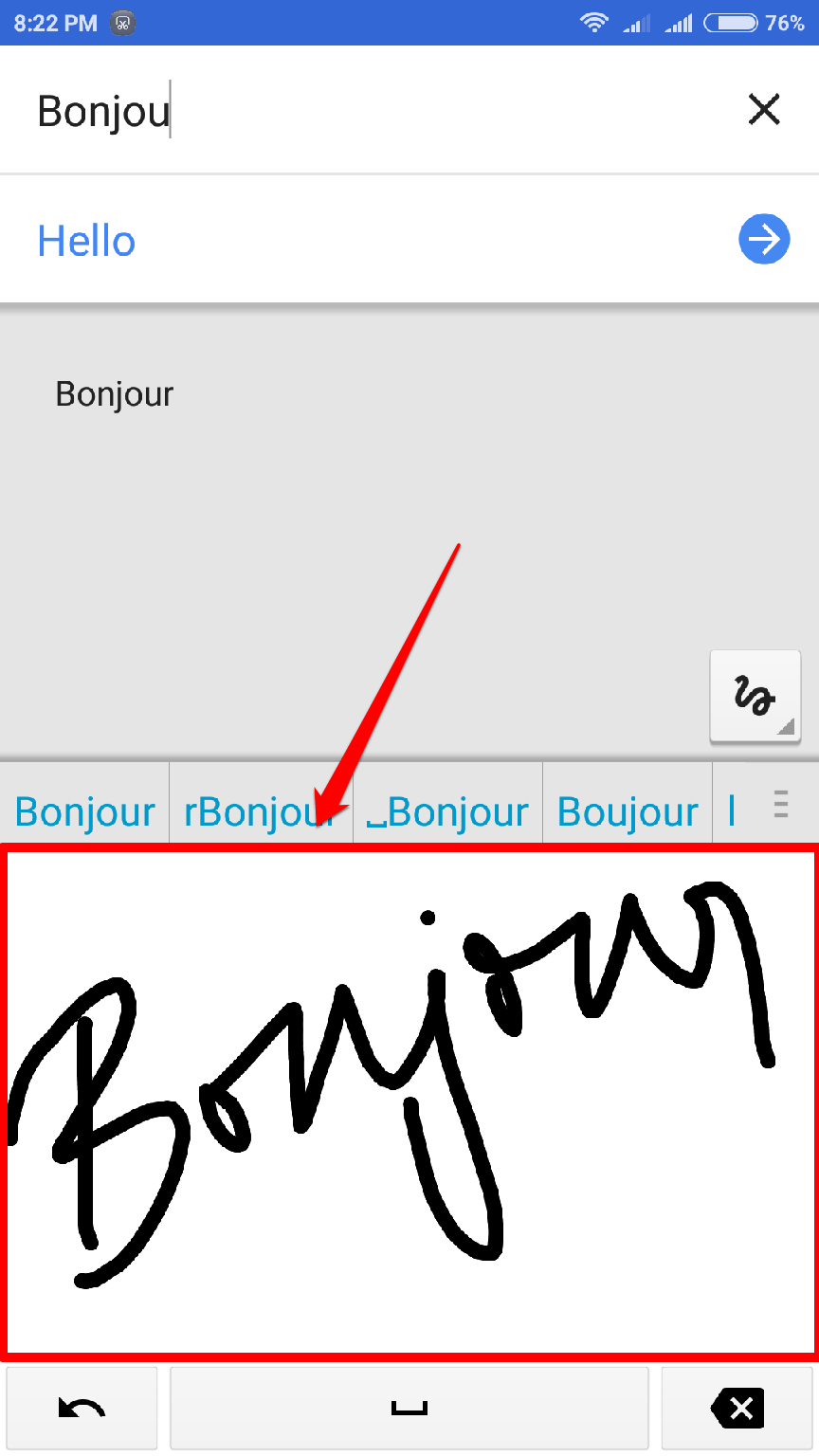
Task: Tap the Bonjou text input field
Action: click(379, 111)
